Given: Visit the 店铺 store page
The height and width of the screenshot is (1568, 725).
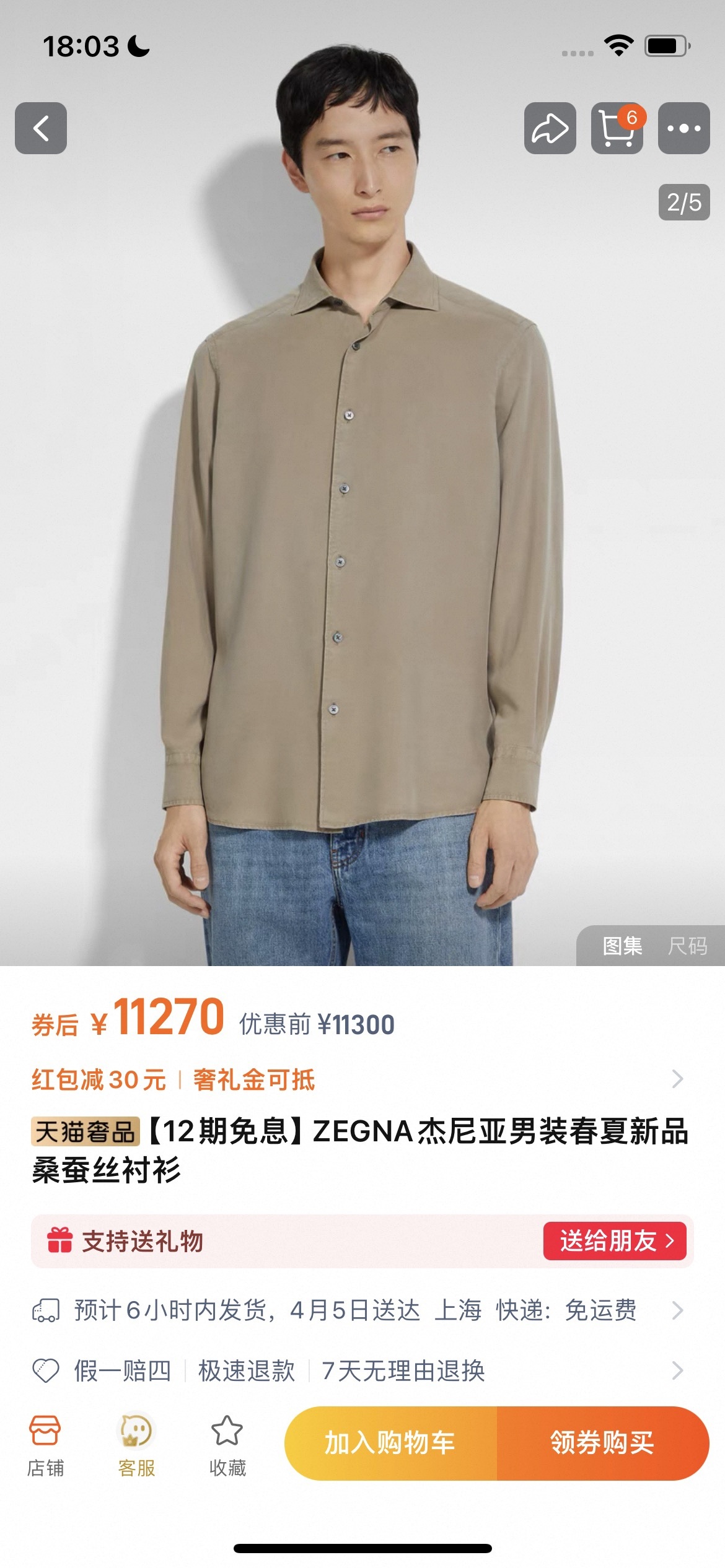Looking at the screenshot, I should (45, 1445).
